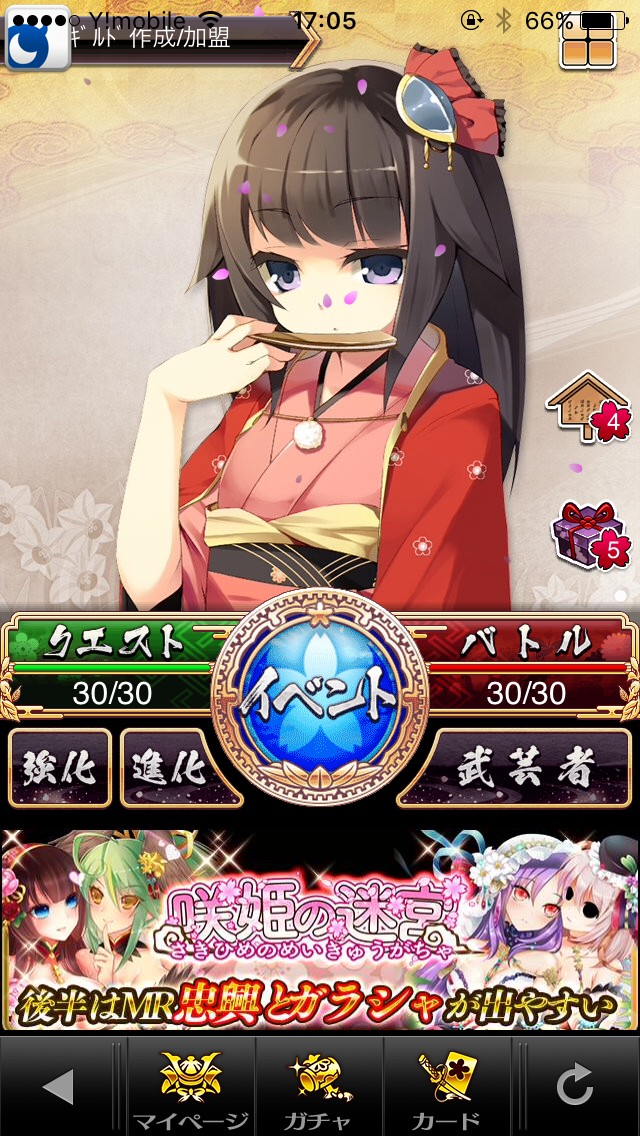Go back with the left arrow

(58, 1087)
